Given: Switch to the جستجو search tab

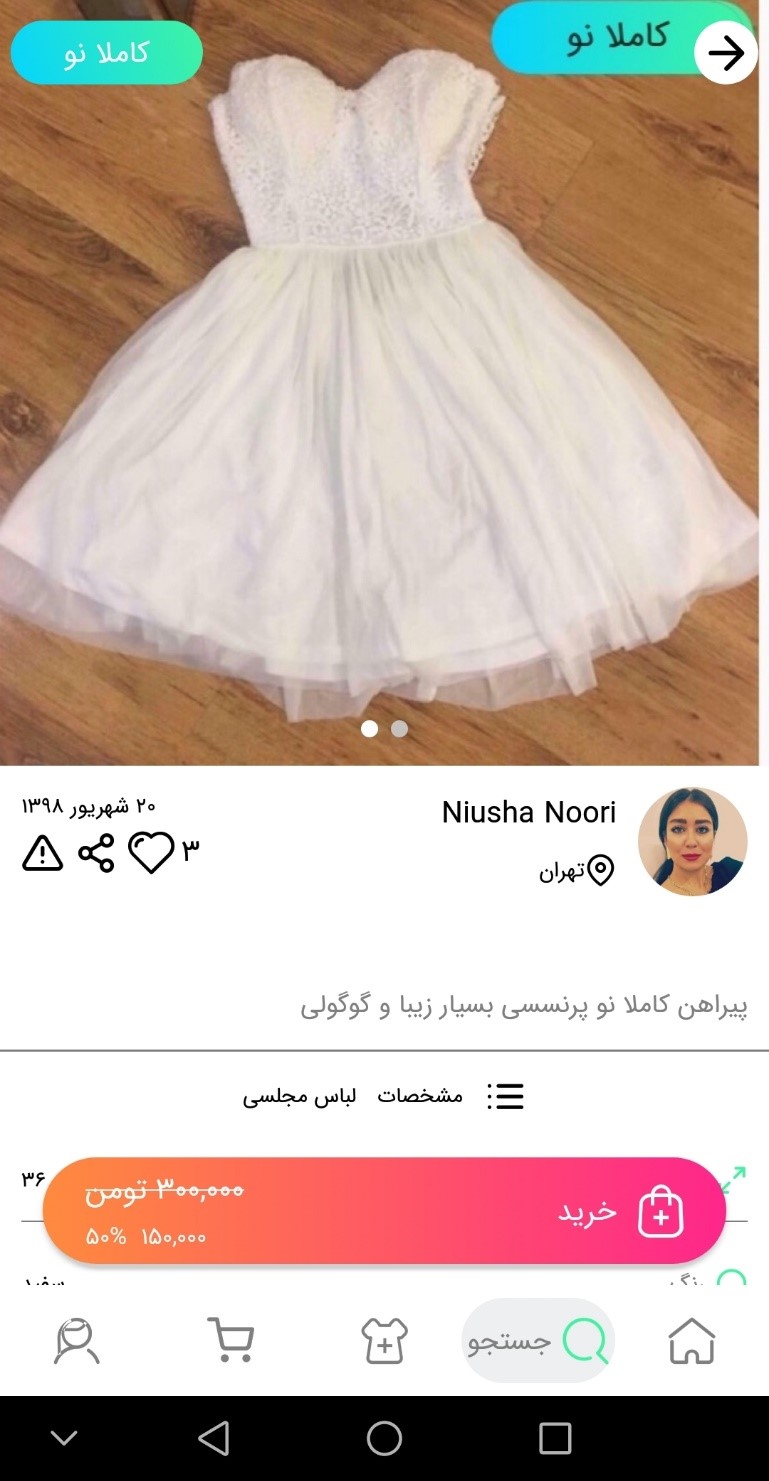Looking at the screenshot, I should (538, 1341).
